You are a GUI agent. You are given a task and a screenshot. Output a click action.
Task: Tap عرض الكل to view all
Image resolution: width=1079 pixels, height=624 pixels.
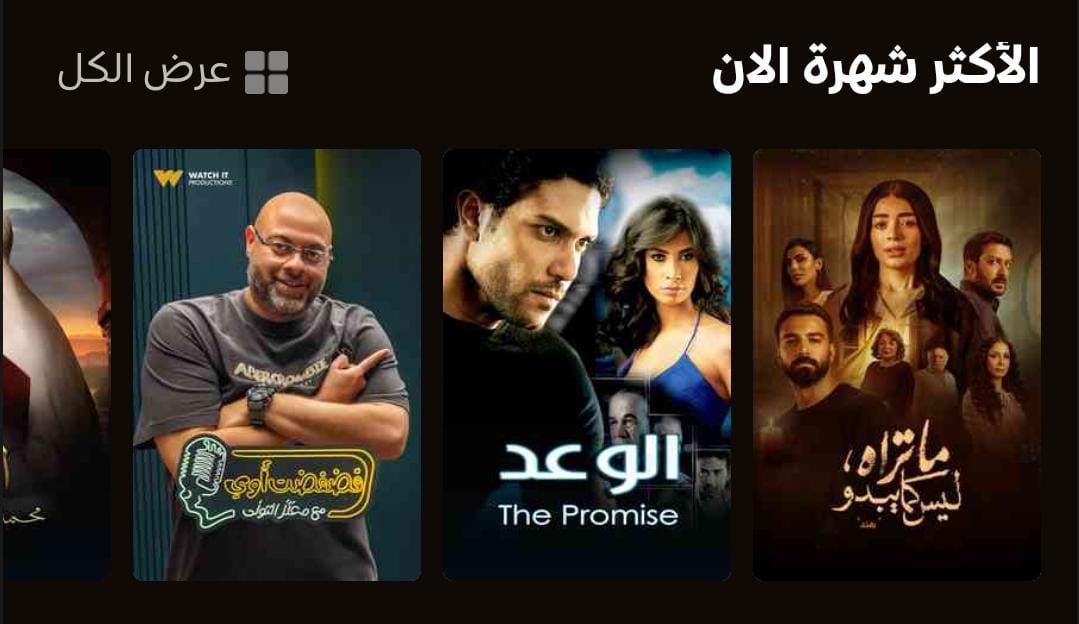click(x=173, y=72)
